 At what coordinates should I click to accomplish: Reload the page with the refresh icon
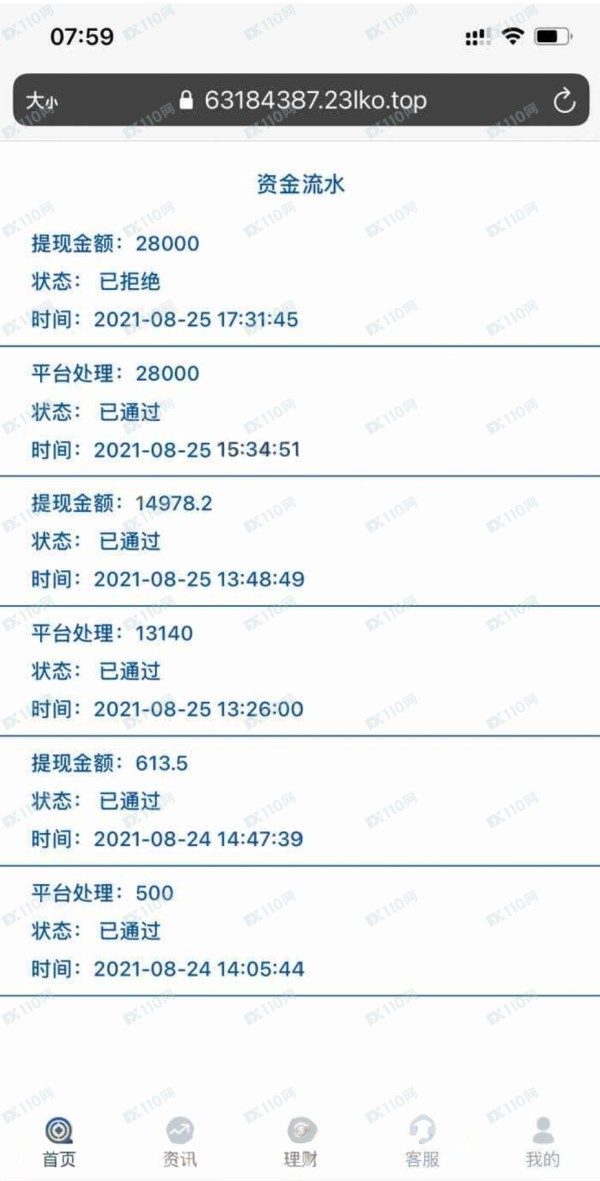click(564, 100)
